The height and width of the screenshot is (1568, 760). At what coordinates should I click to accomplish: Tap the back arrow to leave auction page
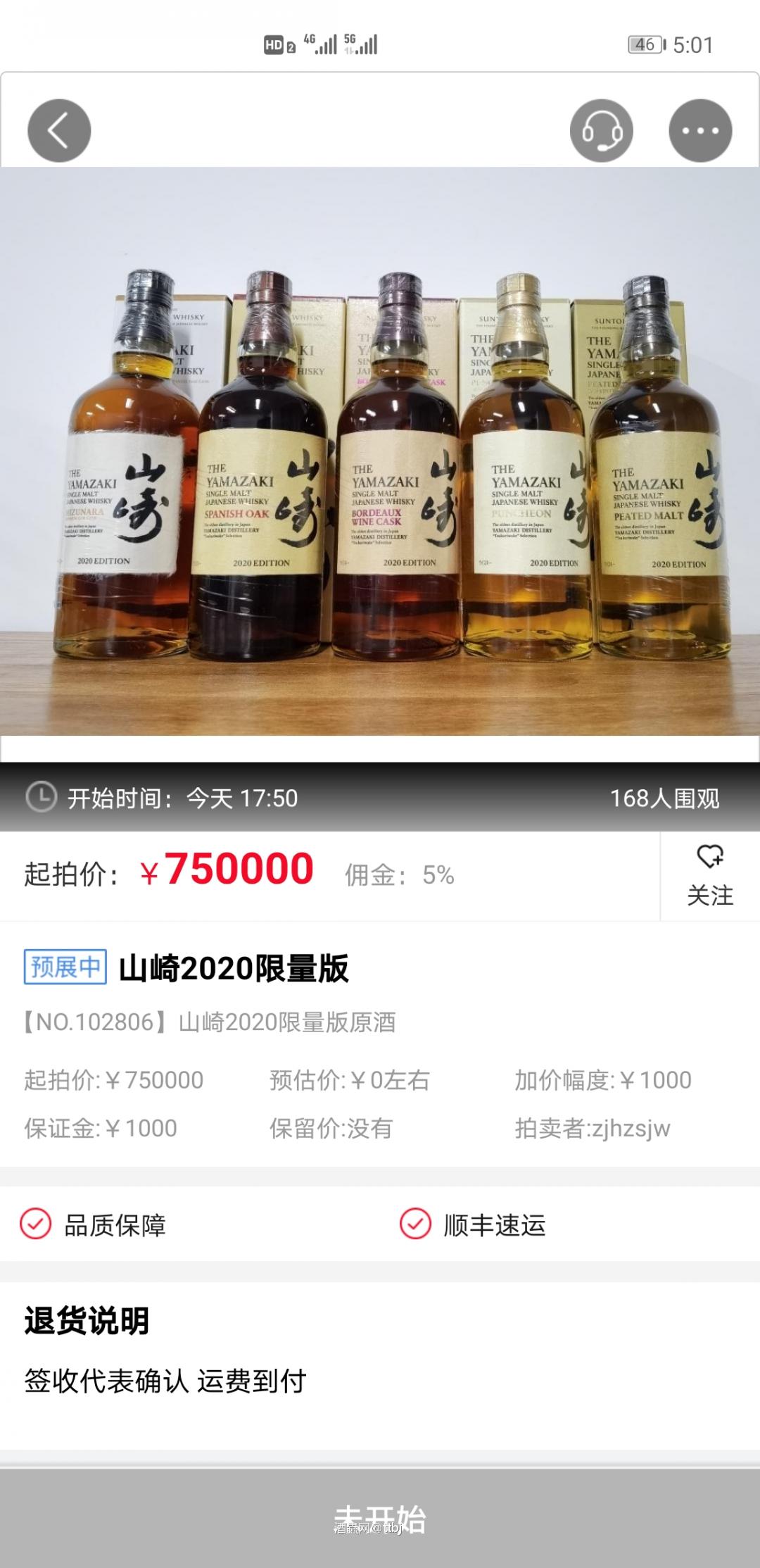tap(59, 130)
